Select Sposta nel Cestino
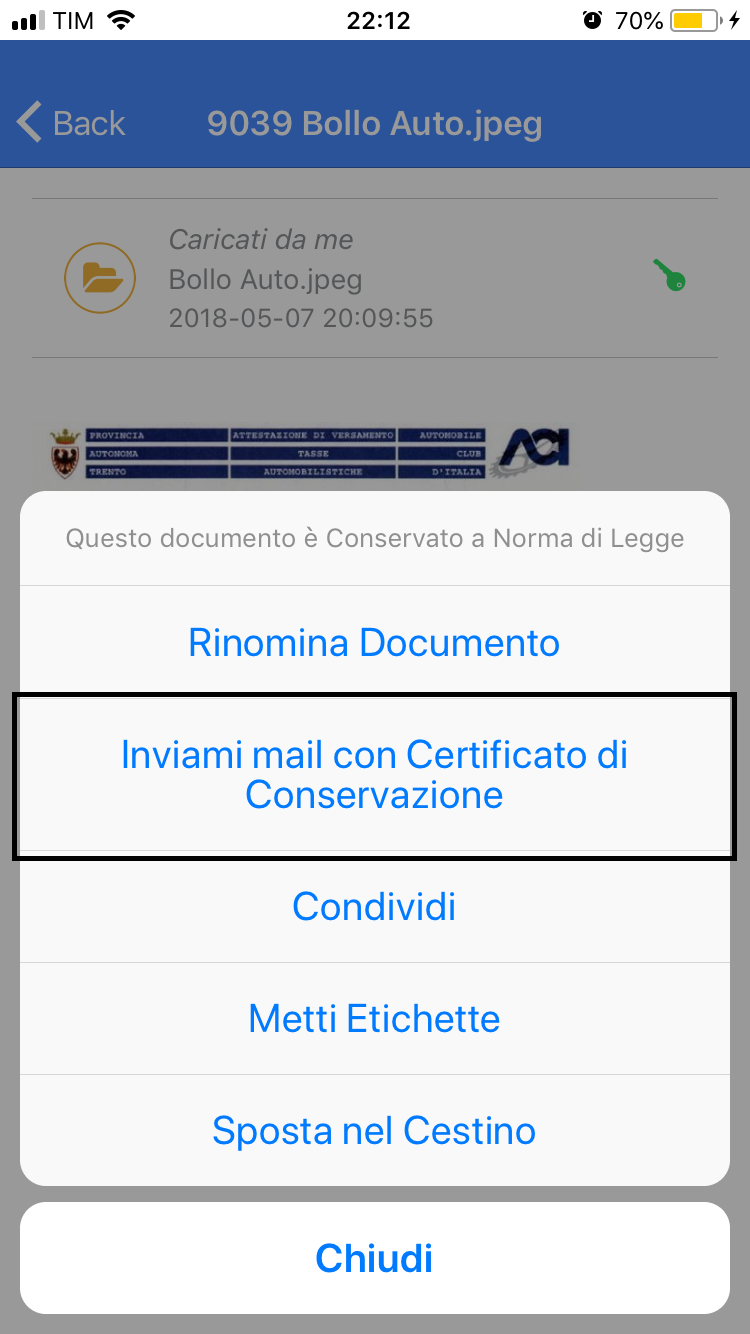 tap(374, 1131)
